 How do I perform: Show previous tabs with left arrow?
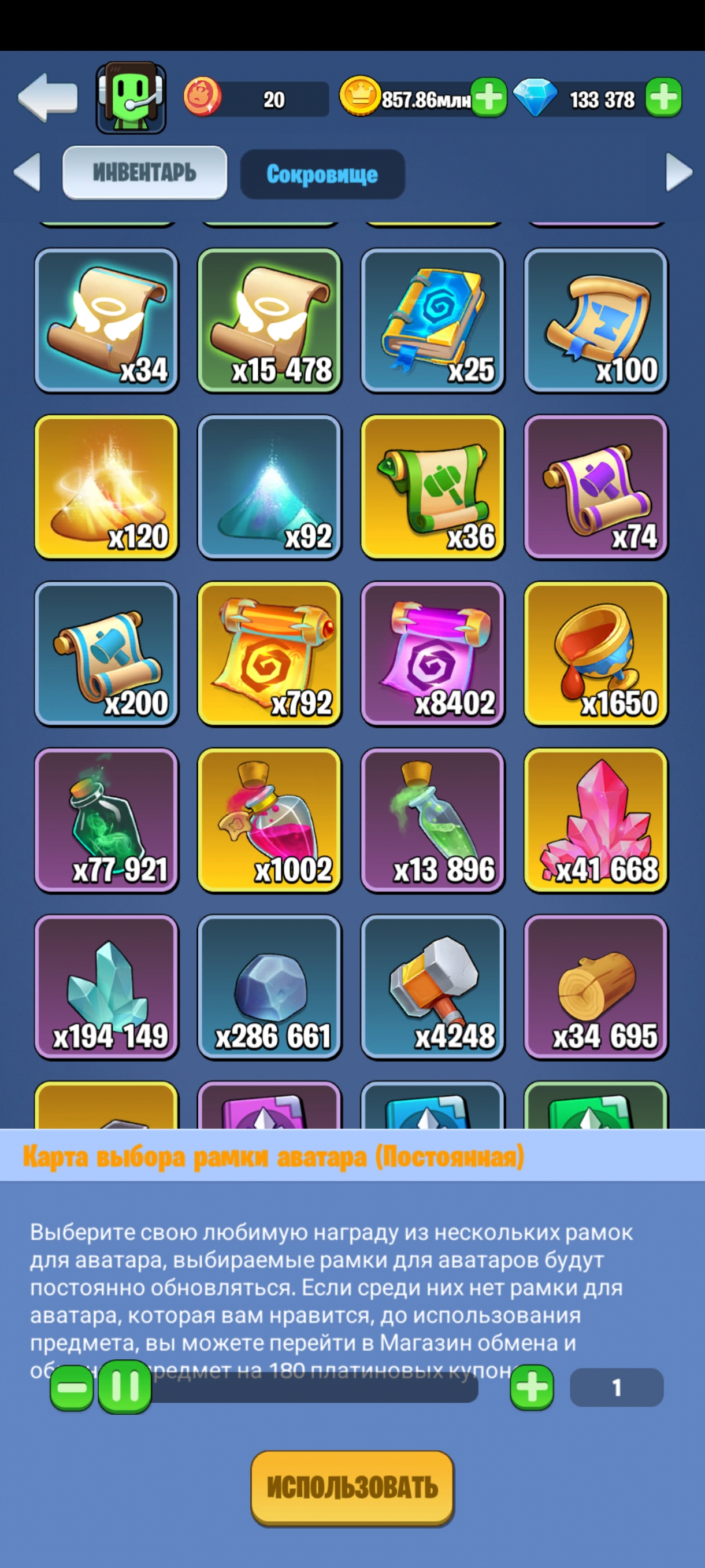(27, 172)
